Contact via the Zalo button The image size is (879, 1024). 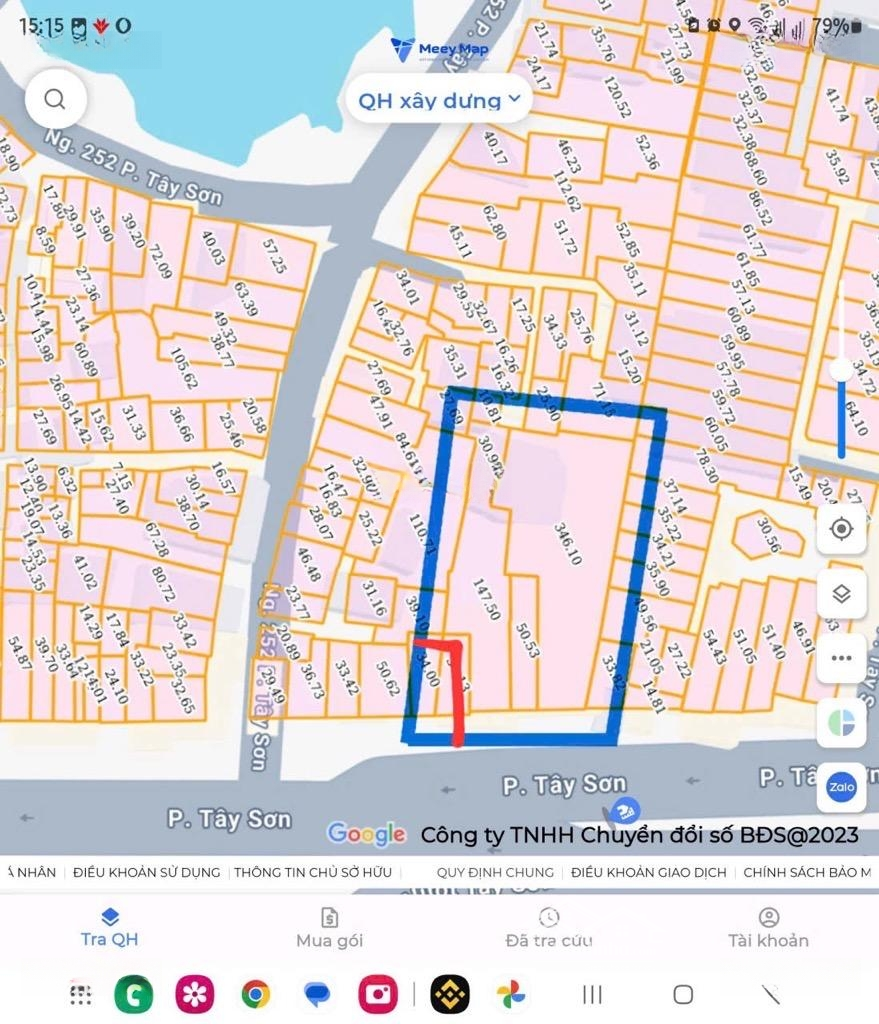[x=841, y=788]
